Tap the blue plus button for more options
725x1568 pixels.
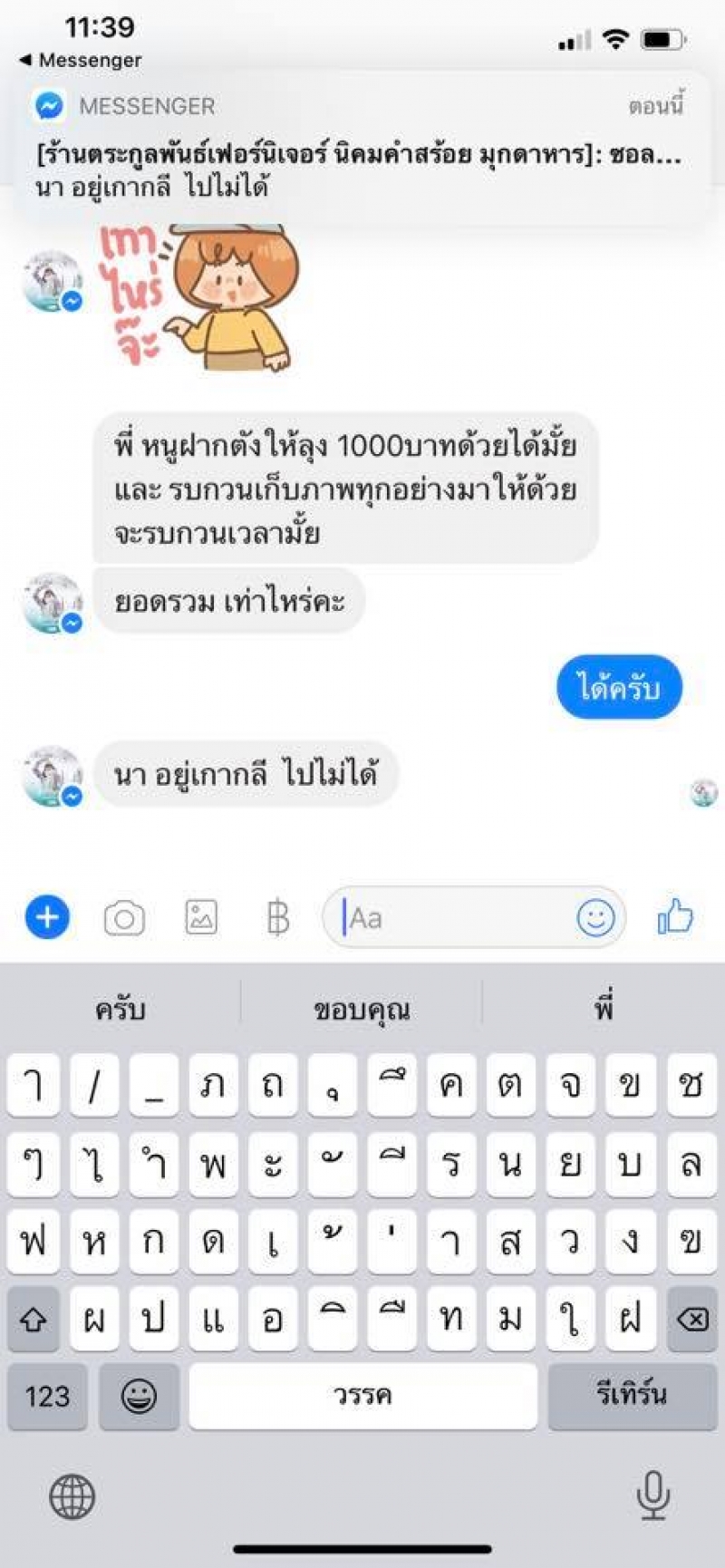pyautogui.click(x=47, y=917)
